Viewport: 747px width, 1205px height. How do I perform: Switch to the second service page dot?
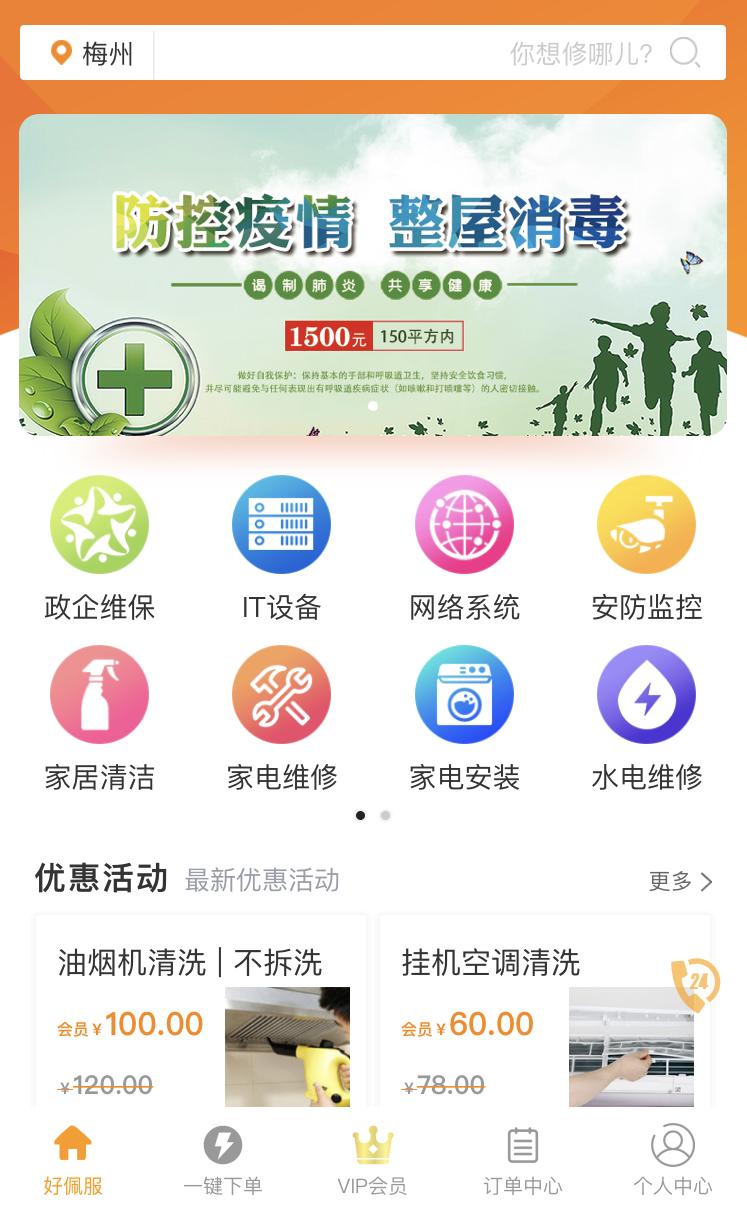[x=385, y=816]
